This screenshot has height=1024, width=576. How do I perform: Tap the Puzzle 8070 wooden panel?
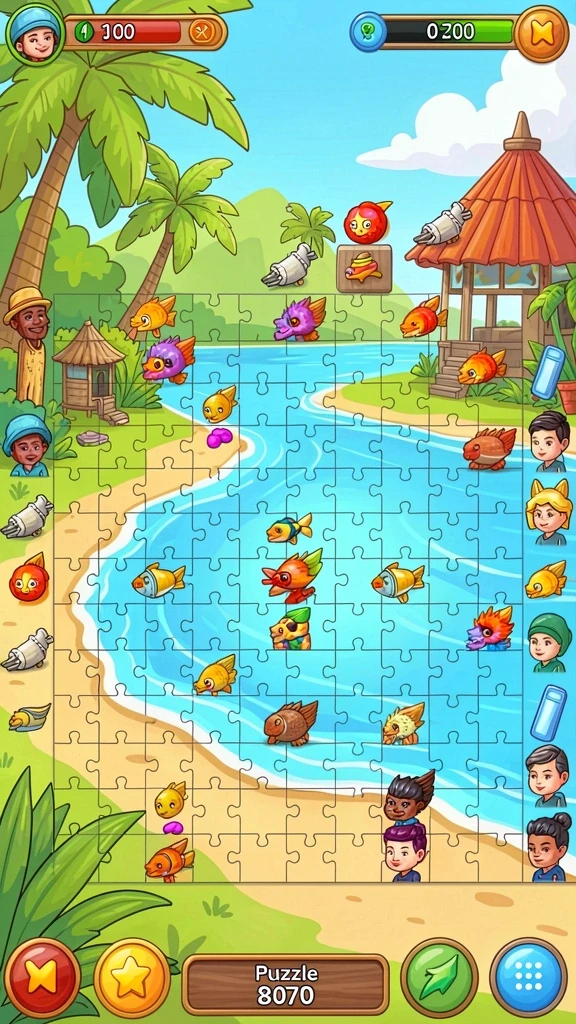tap(285, 984)
